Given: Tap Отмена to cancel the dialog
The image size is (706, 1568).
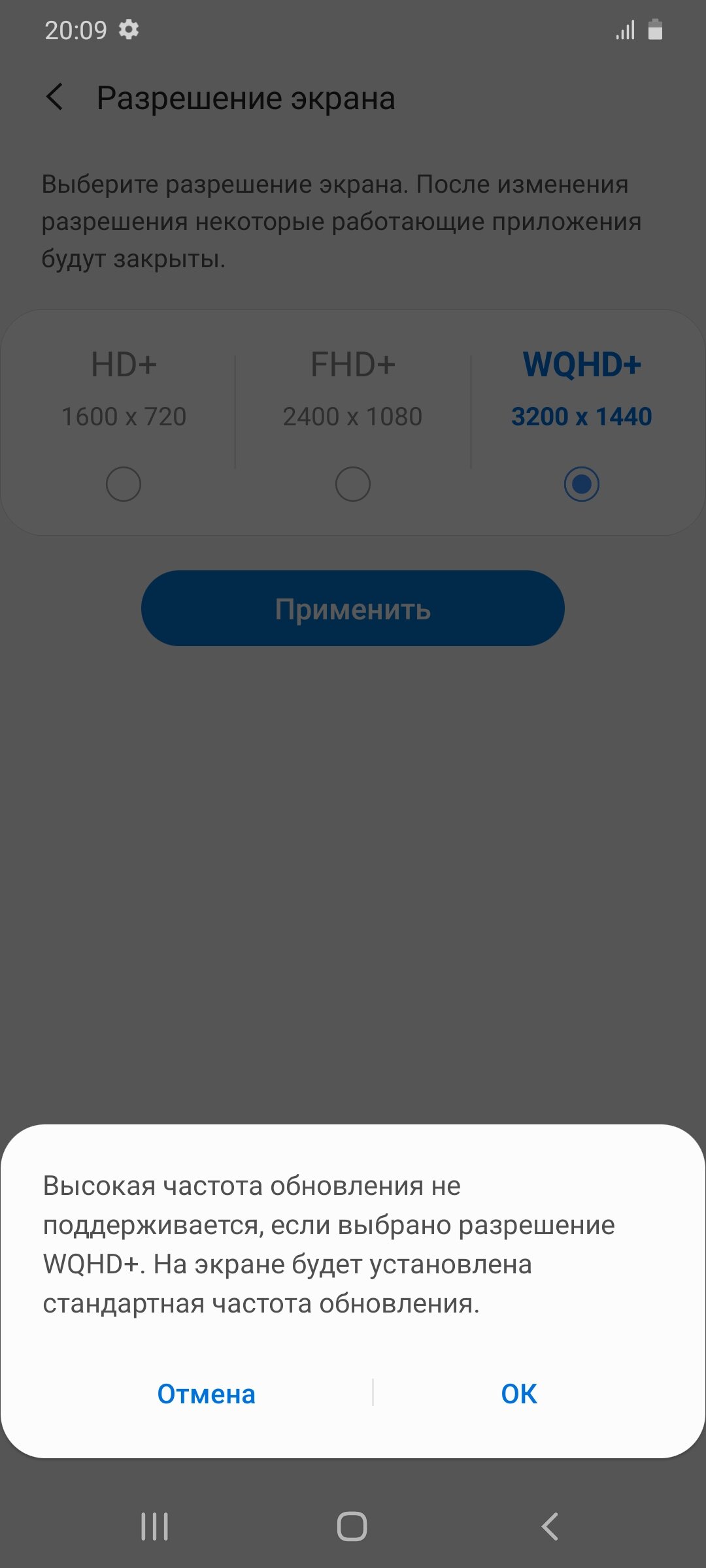Looking at the screenshot, I should [x=206, y=1394].
